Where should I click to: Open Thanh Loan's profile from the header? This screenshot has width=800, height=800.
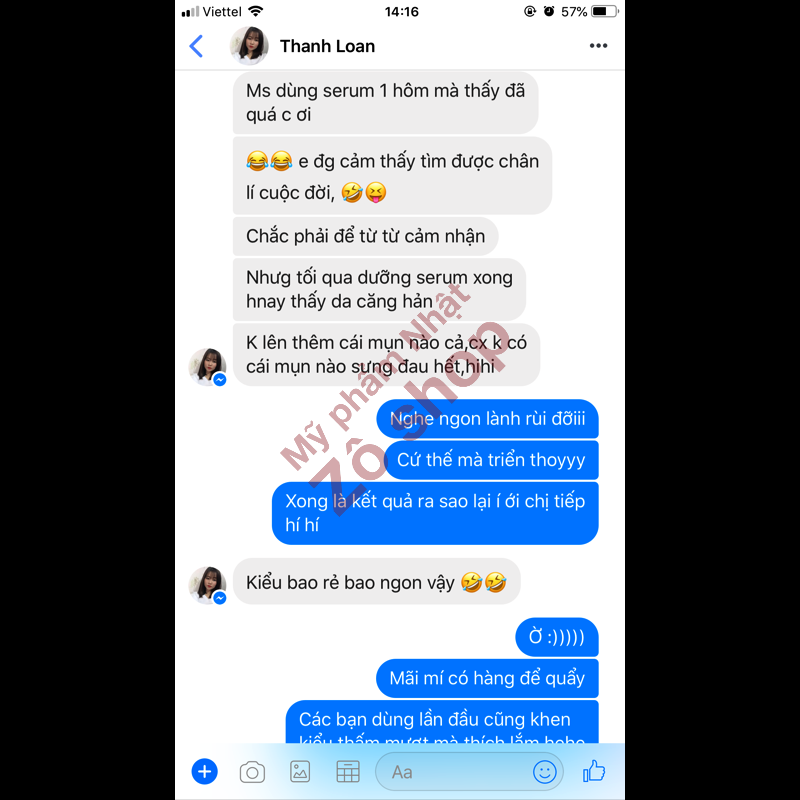tap(327, 46)
